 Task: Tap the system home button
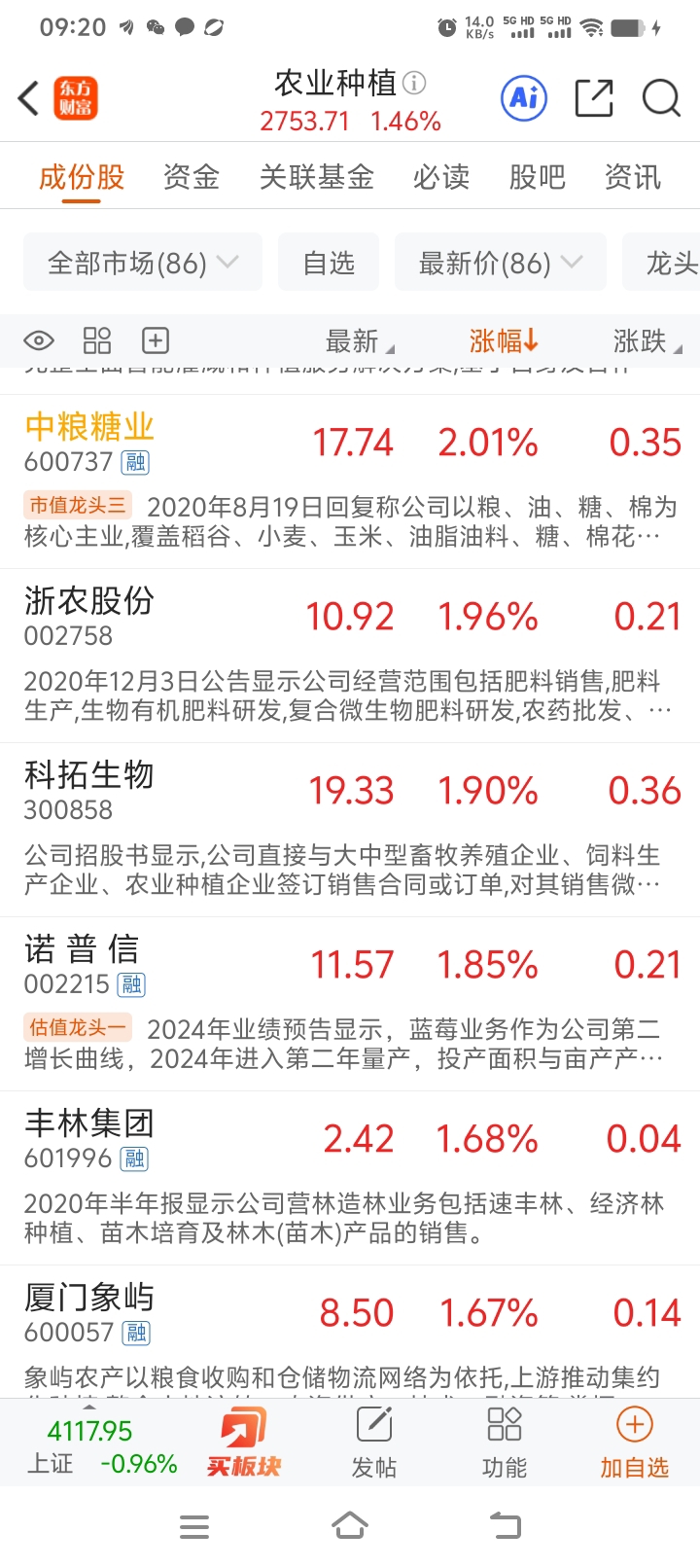(350, 1526)
